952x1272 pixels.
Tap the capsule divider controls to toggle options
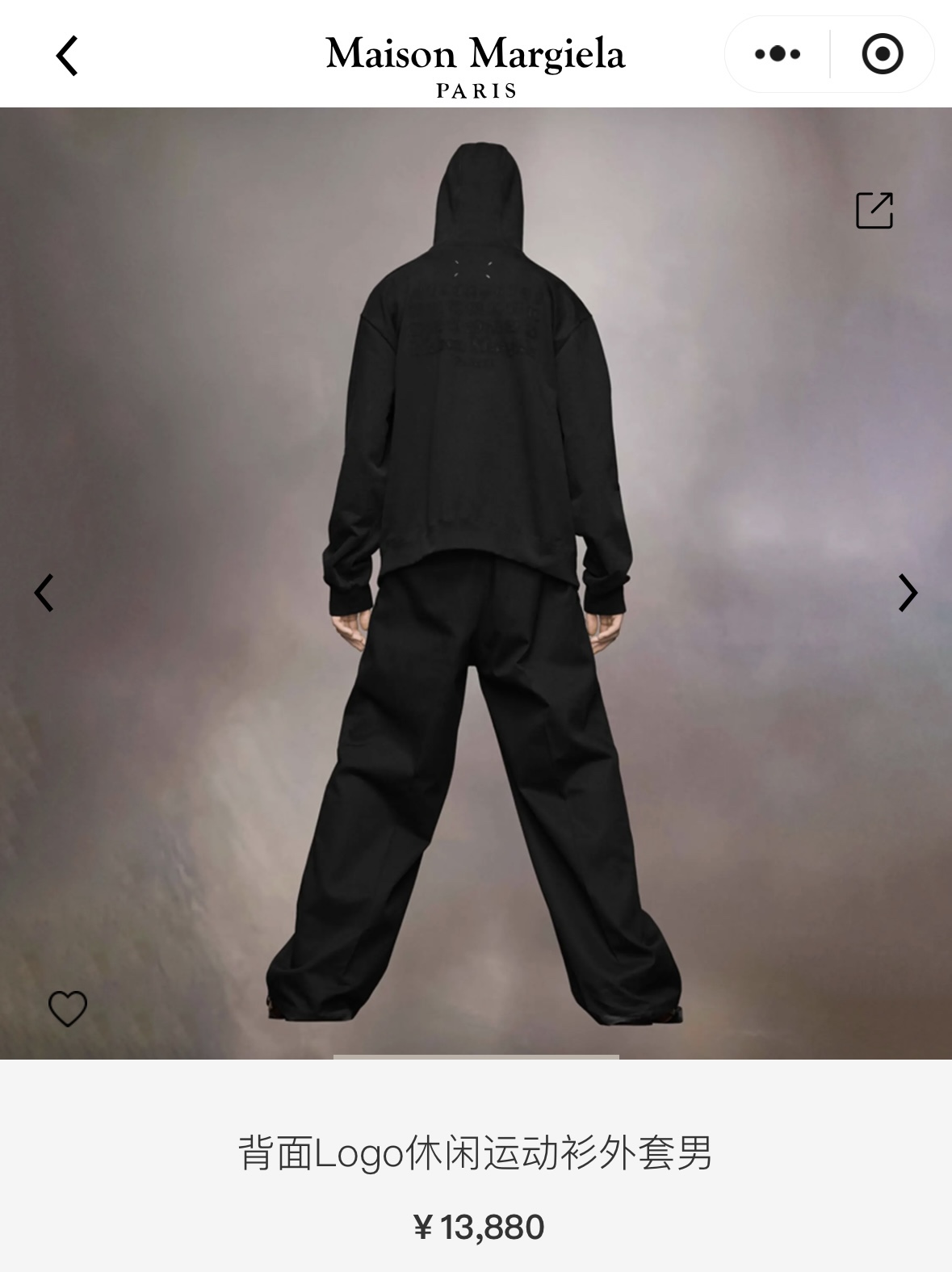coord(830,56)
